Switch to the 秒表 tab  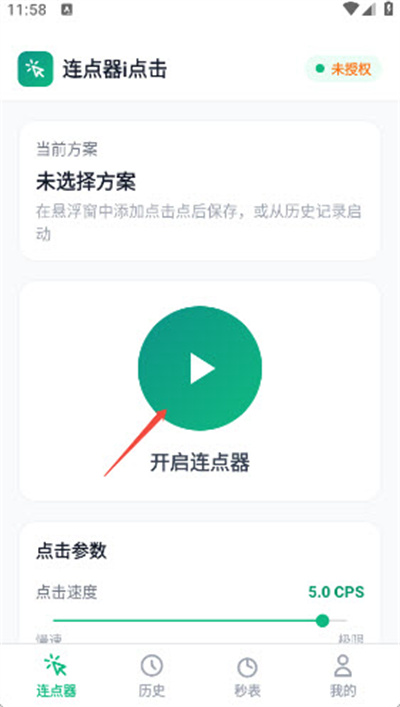click(248, 676)
